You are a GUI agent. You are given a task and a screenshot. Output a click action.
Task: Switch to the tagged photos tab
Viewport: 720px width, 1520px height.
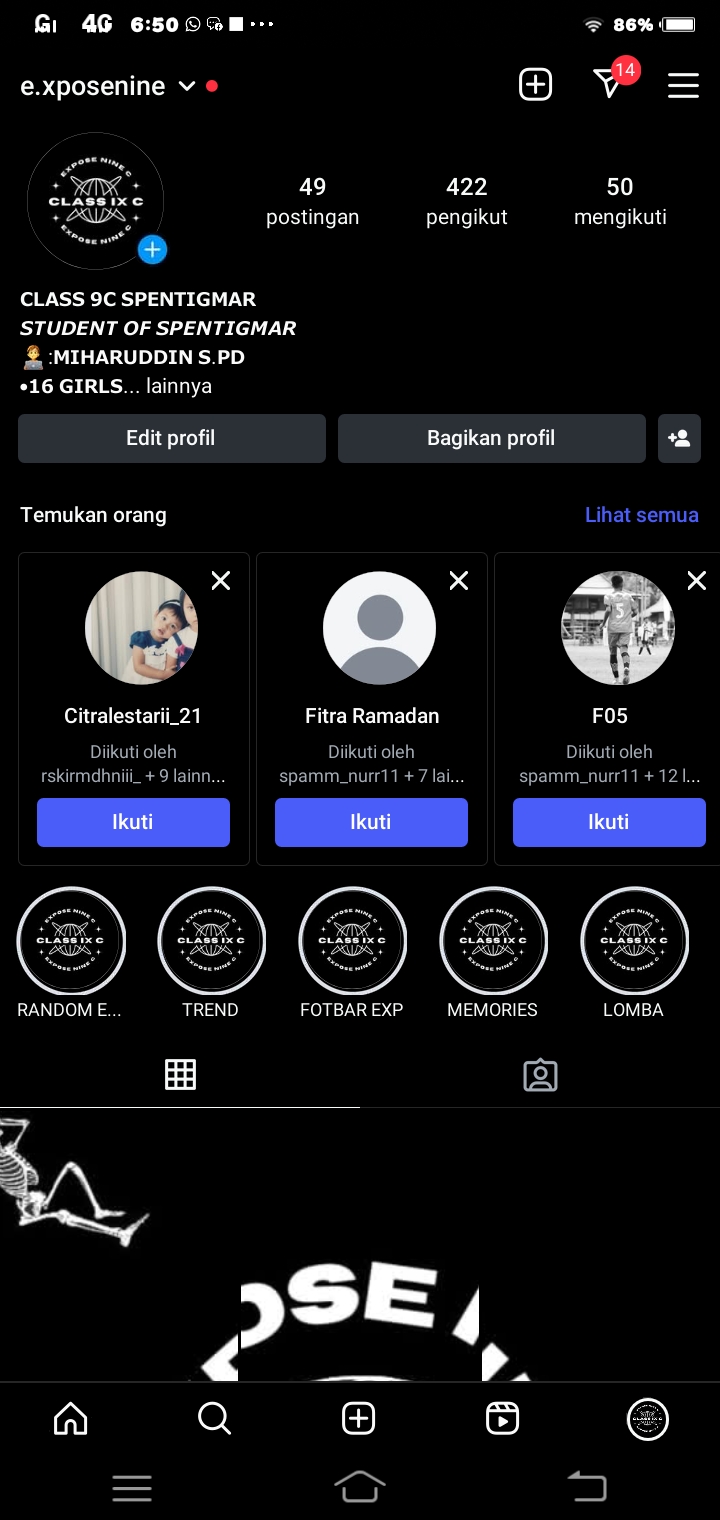point(540,1075)
